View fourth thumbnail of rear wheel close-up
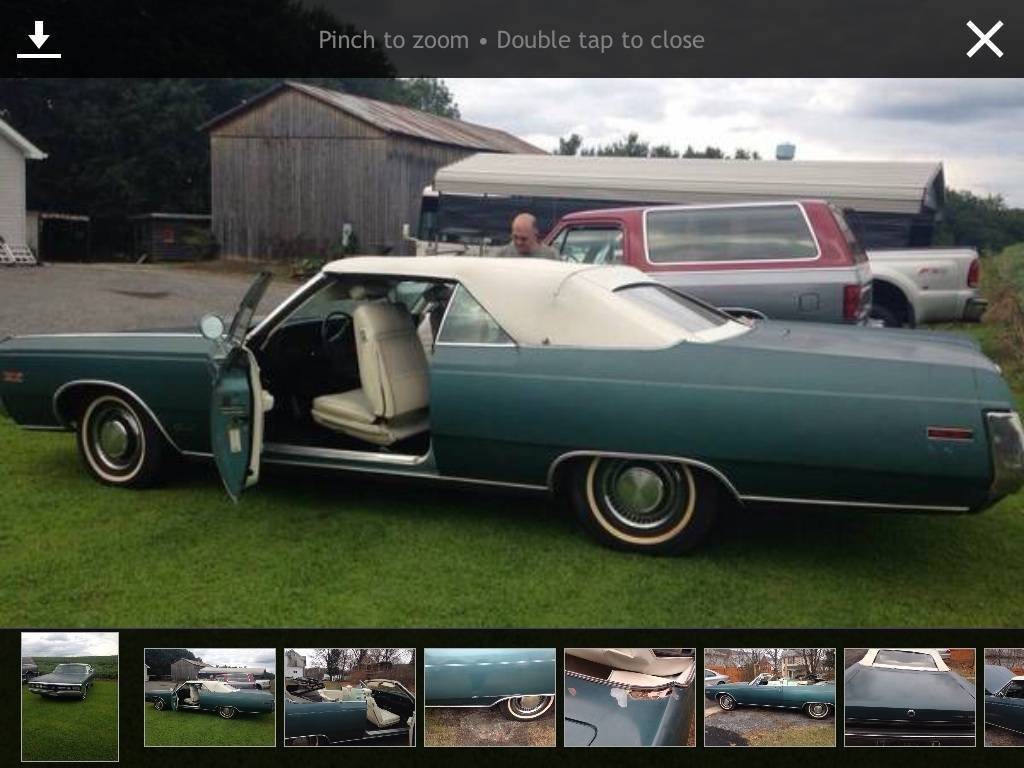Image resolution: width=1024 pixels, height=768 pixels. 490,697
